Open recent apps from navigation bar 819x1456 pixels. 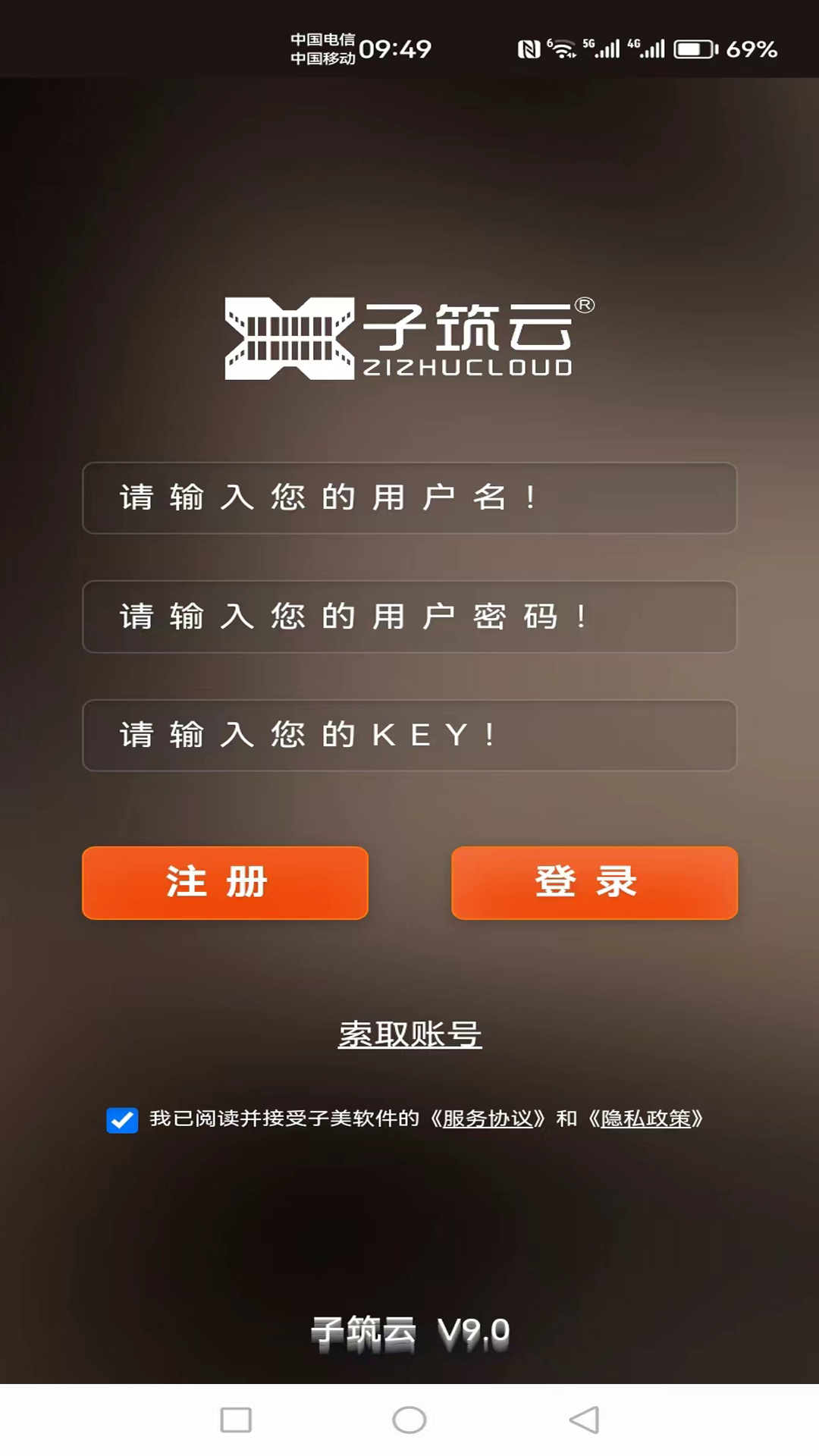(236, 1420)
